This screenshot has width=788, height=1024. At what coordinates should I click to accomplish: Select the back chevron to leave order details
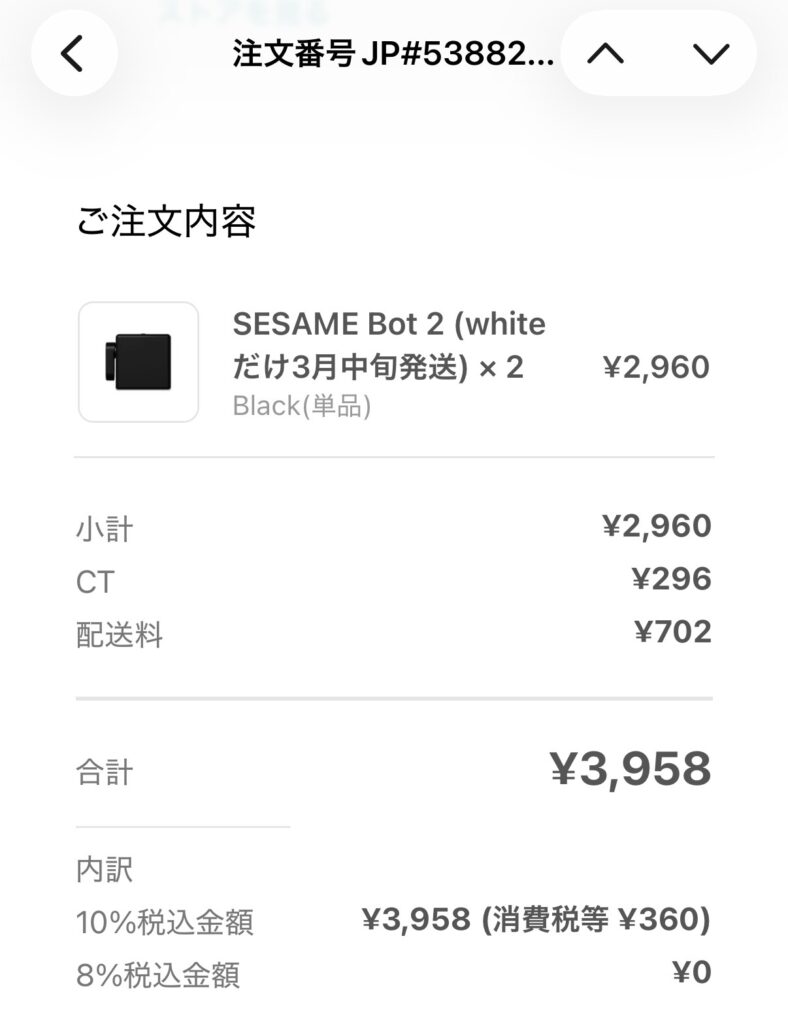coord(73,52)
